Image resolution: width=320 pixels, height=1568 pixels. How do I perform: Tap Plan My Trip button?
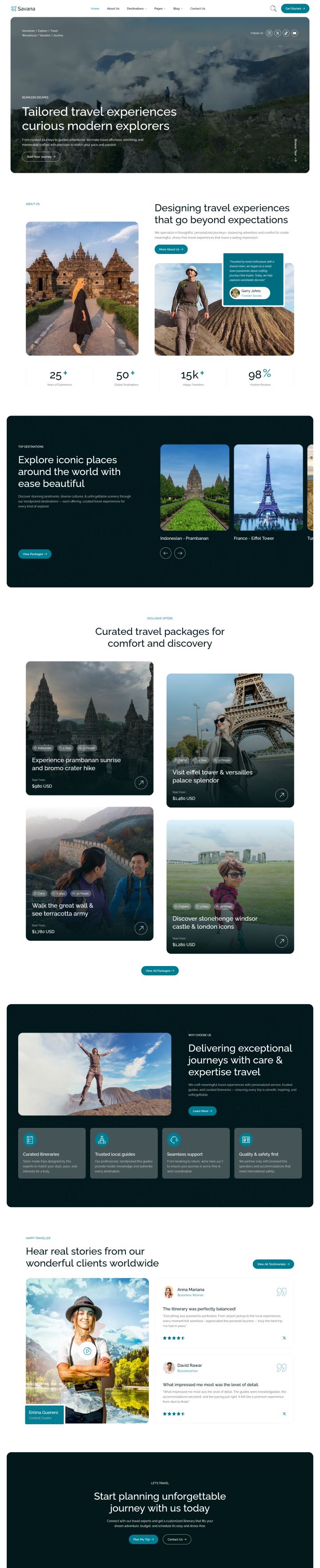[x=143, y=1540]
